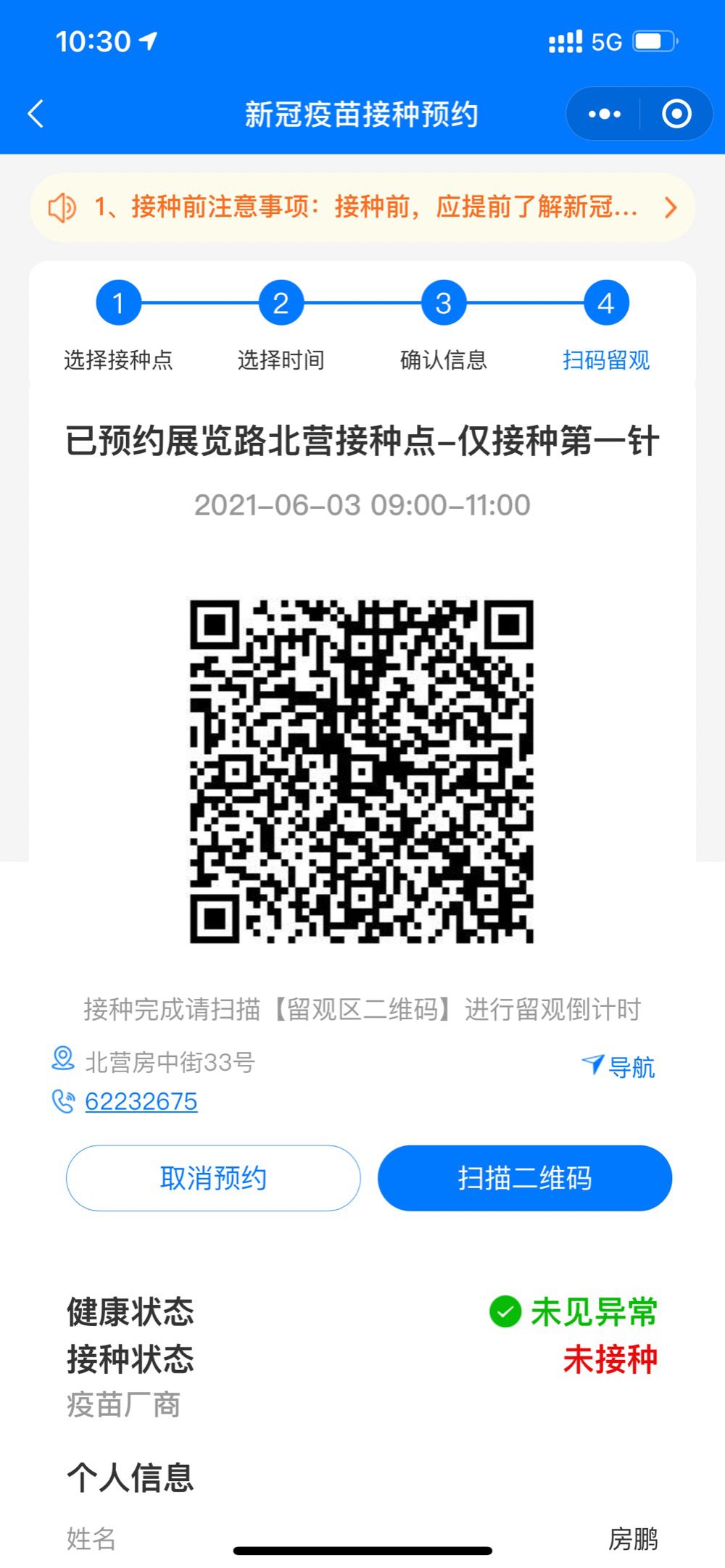
Task: Tap 扫描二维码 to scan a code
Action: (525, 1178)
